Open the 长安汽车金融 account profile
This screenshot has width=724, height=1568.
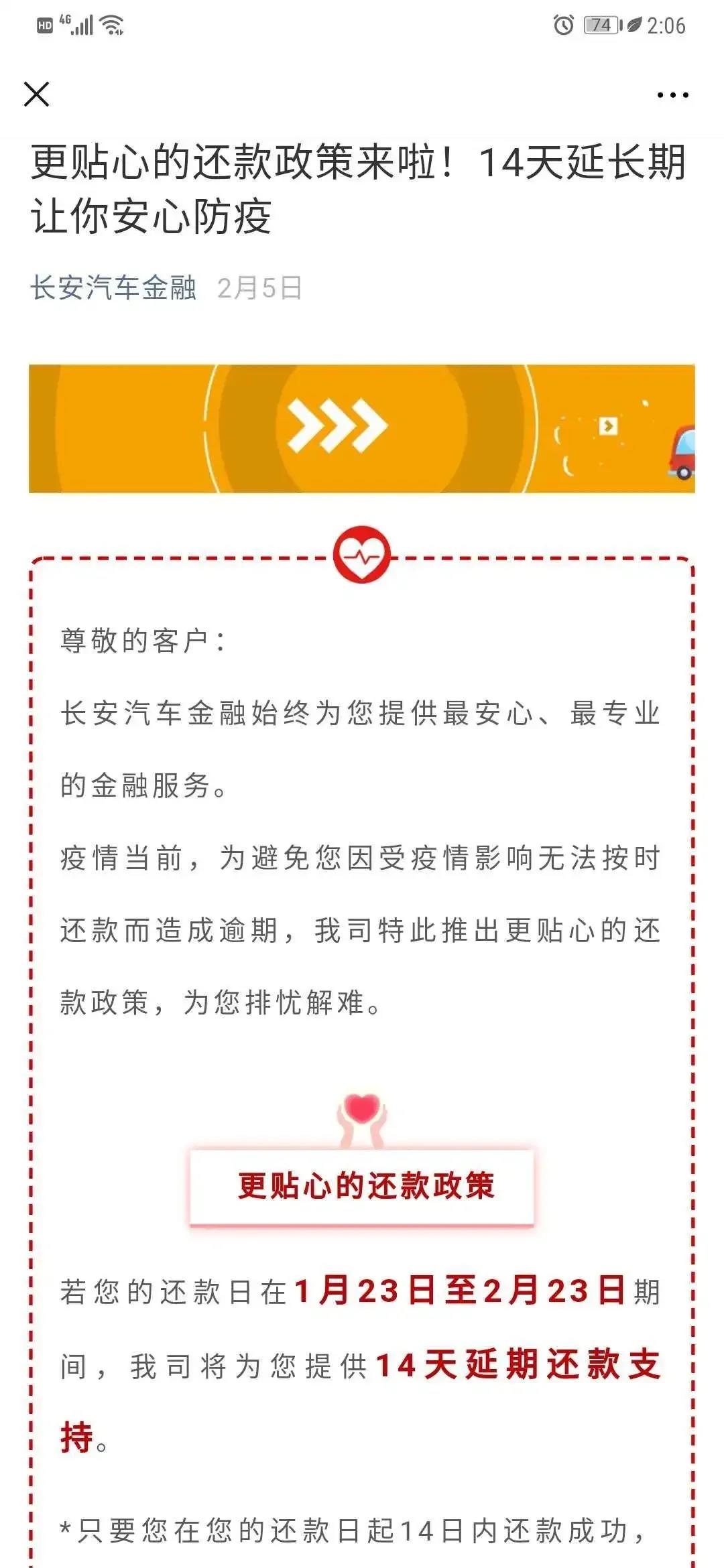113,288
